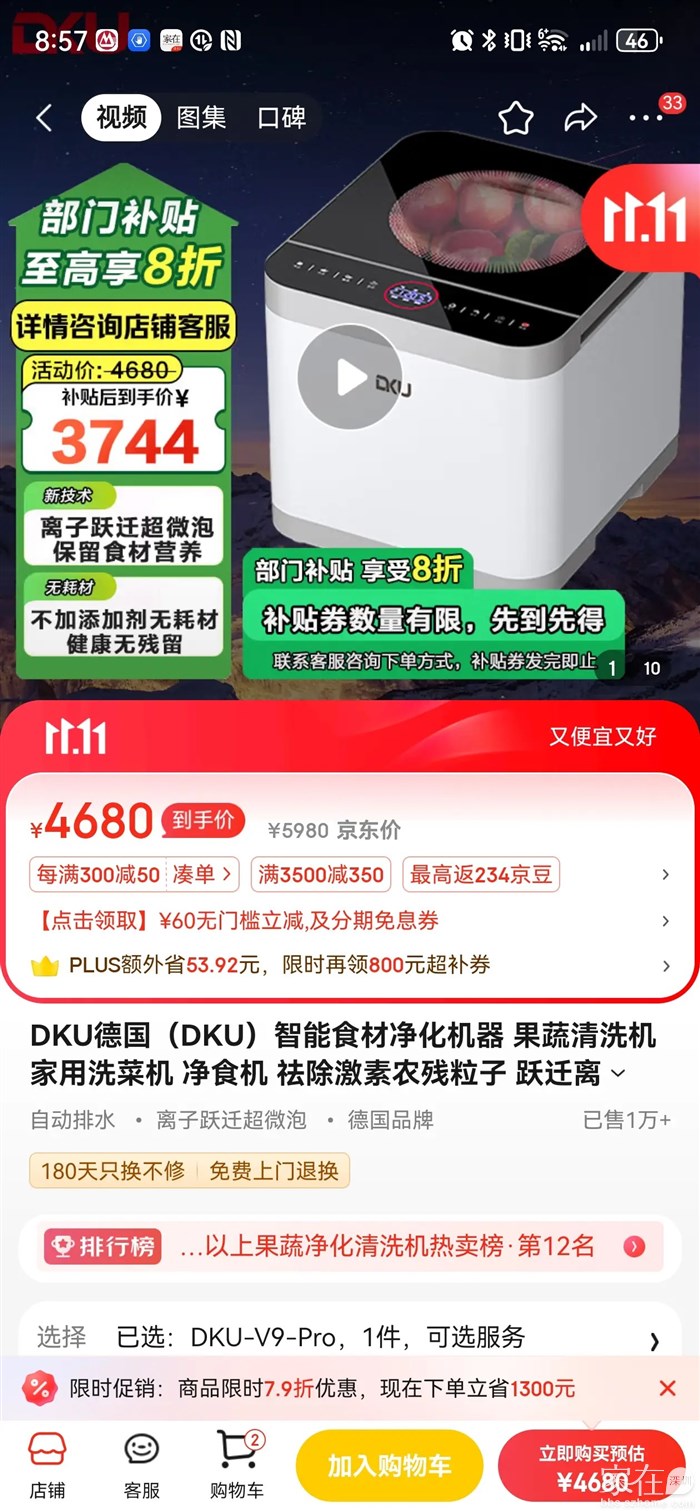Screen dimensions: 700x1511
Task: Play the product video
Action: [350, 377]
